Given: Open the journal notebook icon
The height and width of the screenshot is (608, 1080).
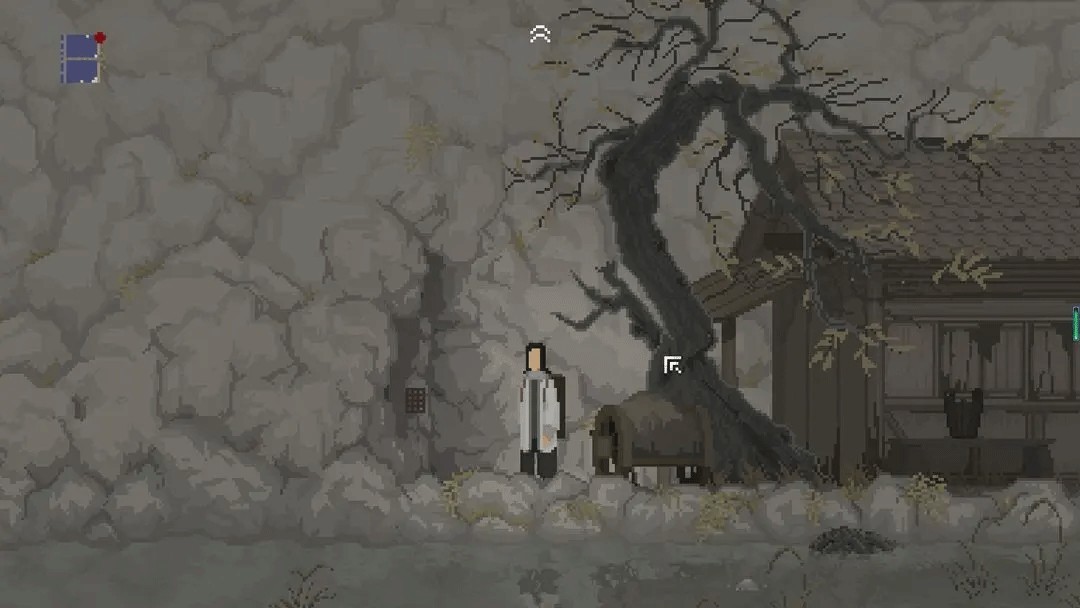Looking at the screenshot, I should pos(81,58).
